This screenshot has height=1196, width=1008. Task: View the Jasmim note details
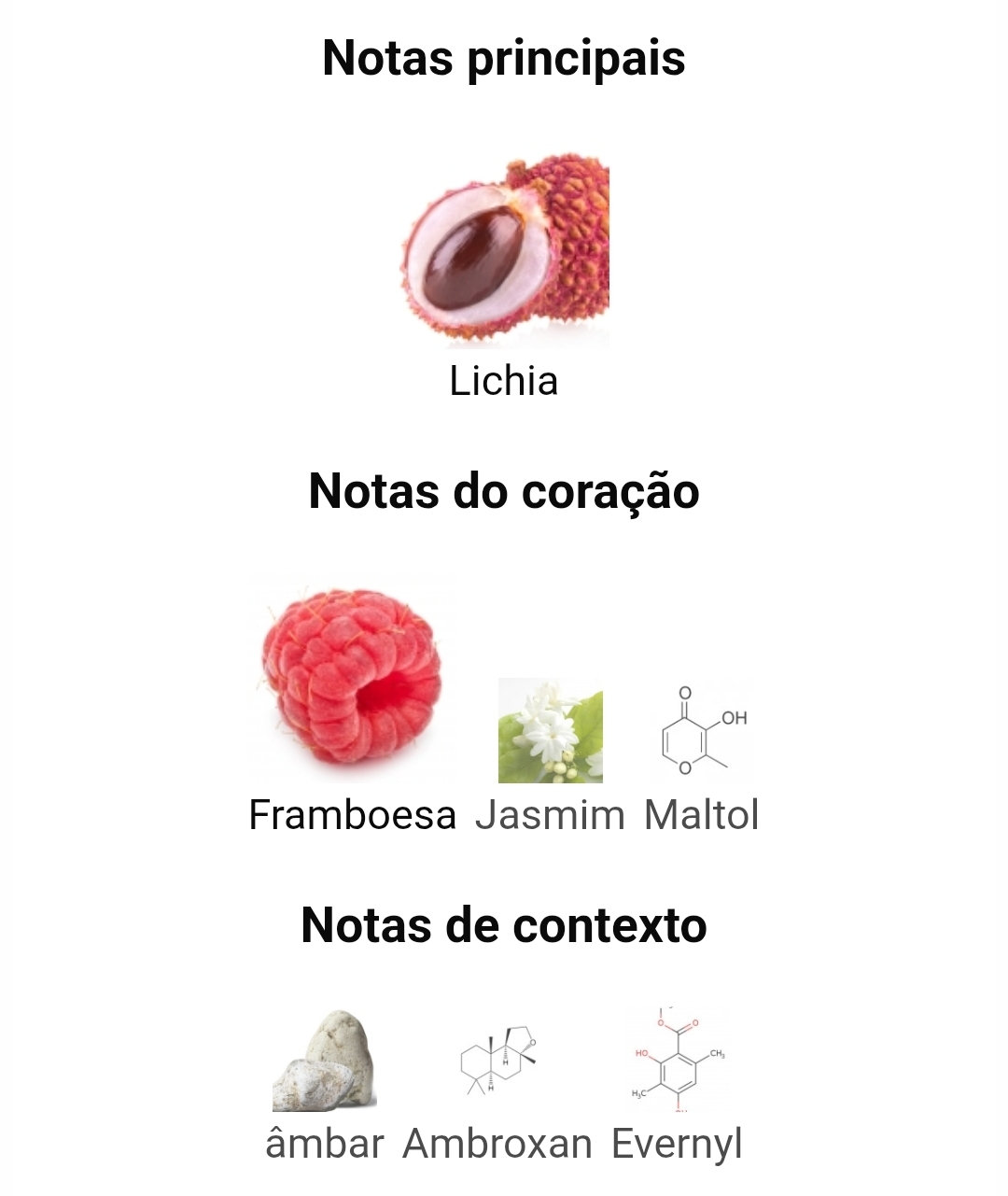550,733
